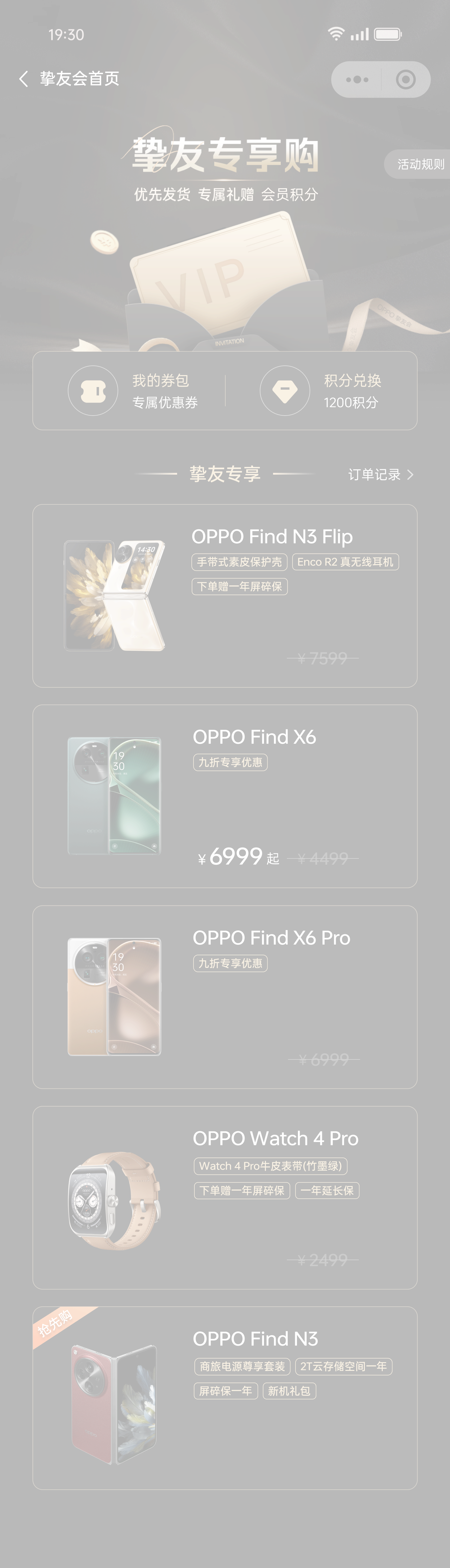Open the mini program more-options menu
The image size is (450, 1568).
tap(357, 80)
